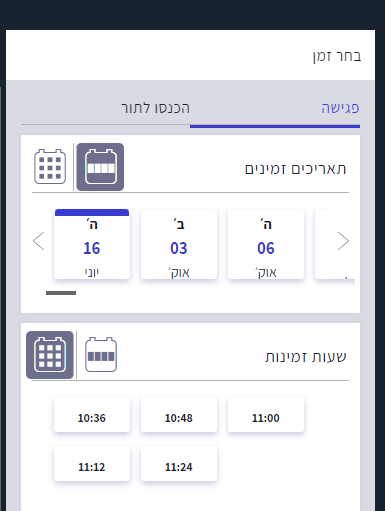Book the 11:00 time slot
Viewport: 385px width, 511px height.
click(266, 415)
